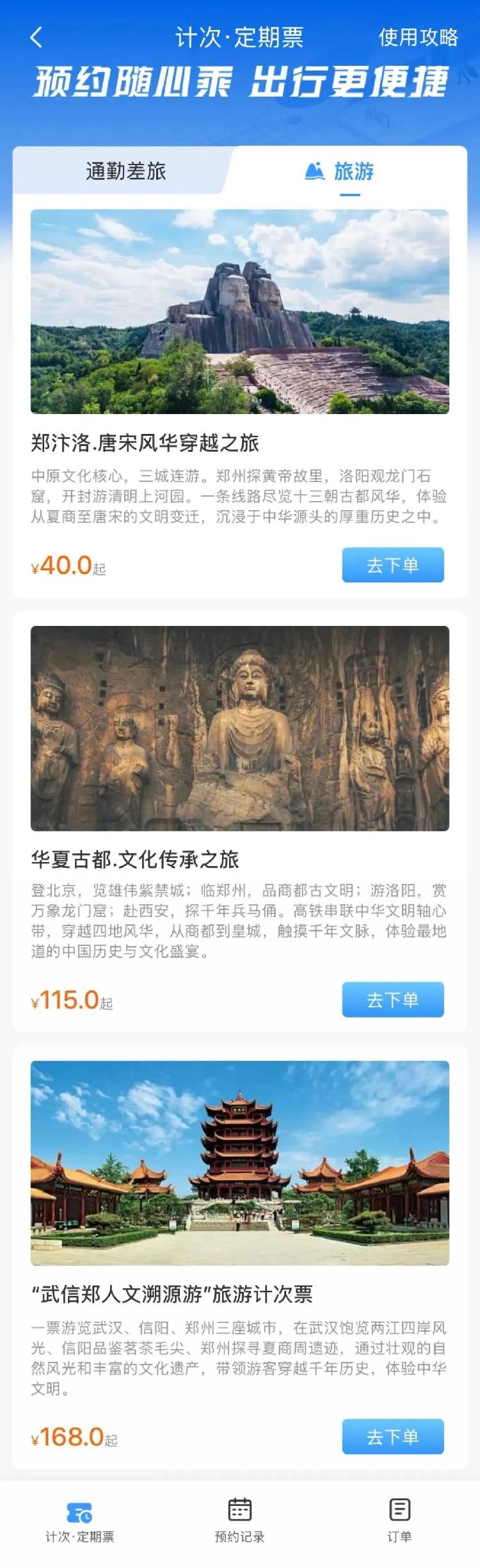Open the 使用攻略 usage guide
480x1568 pixels.
pyautogui.click(x=418, y=37)
